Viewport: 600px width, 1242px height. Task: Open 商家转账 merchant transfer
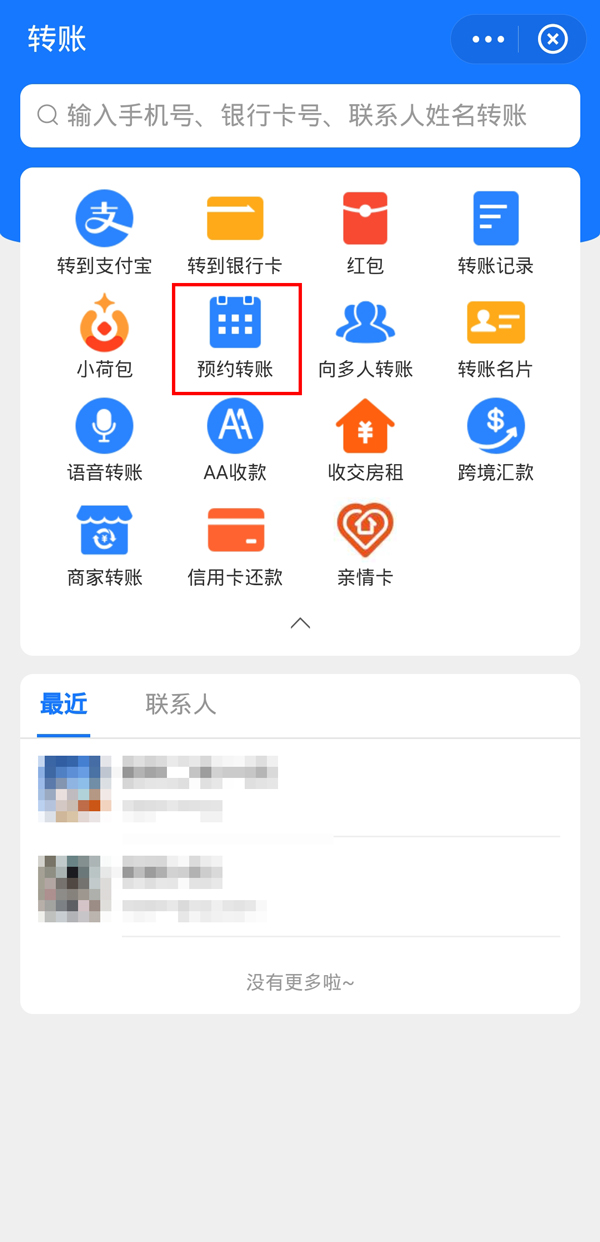(x=104, y=544)
